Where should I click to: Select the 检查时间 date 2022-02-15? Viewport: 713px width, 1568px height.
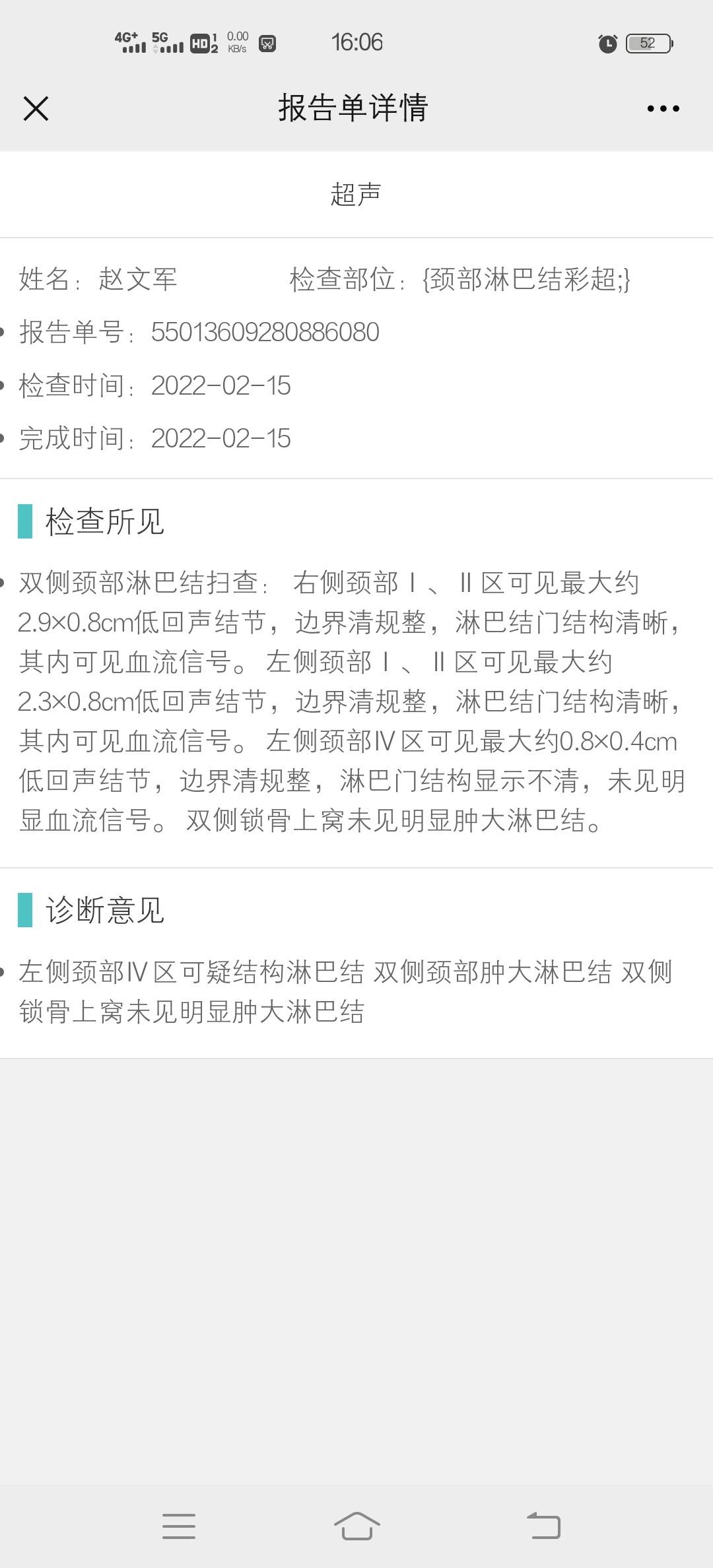click(220, 386)
